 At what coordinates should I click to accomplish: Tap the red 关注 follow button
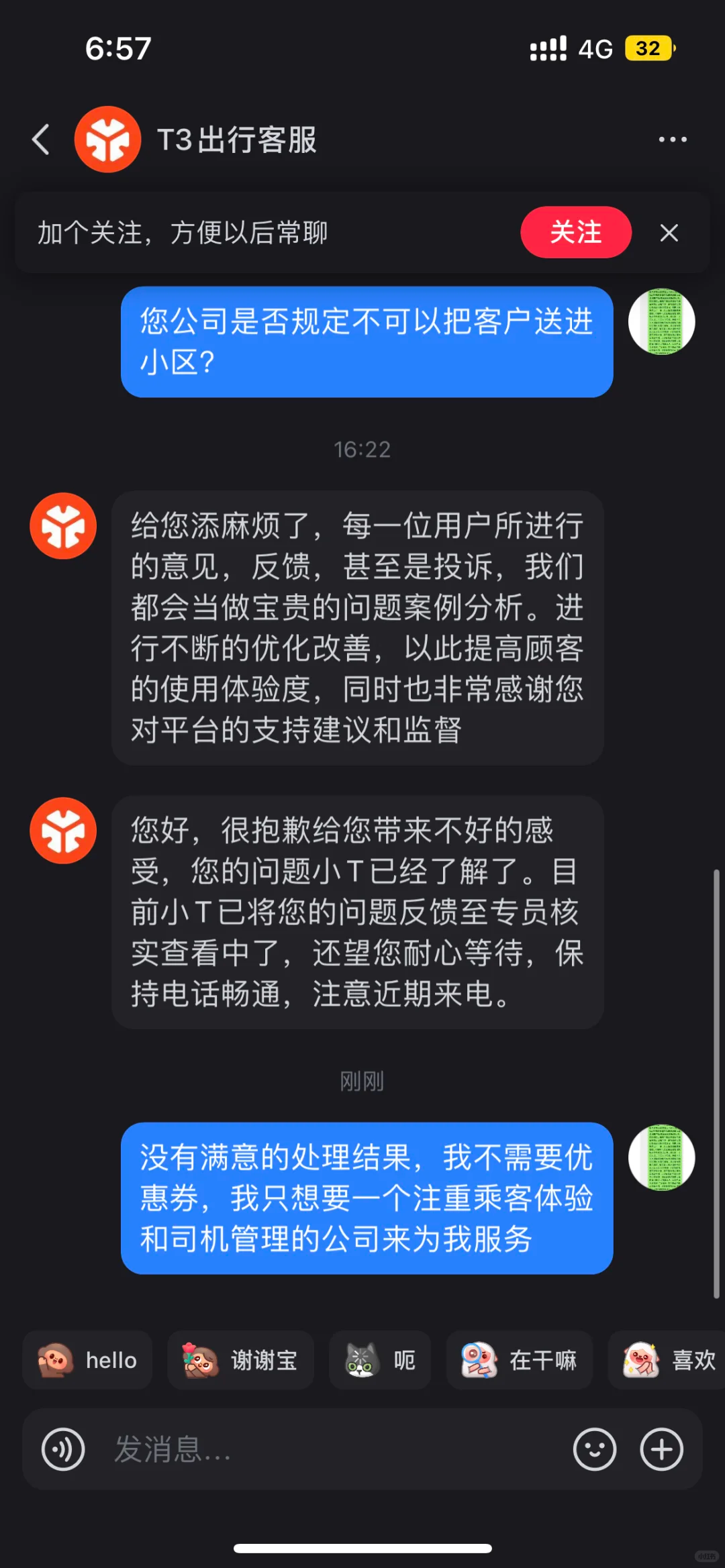[575, 232]
